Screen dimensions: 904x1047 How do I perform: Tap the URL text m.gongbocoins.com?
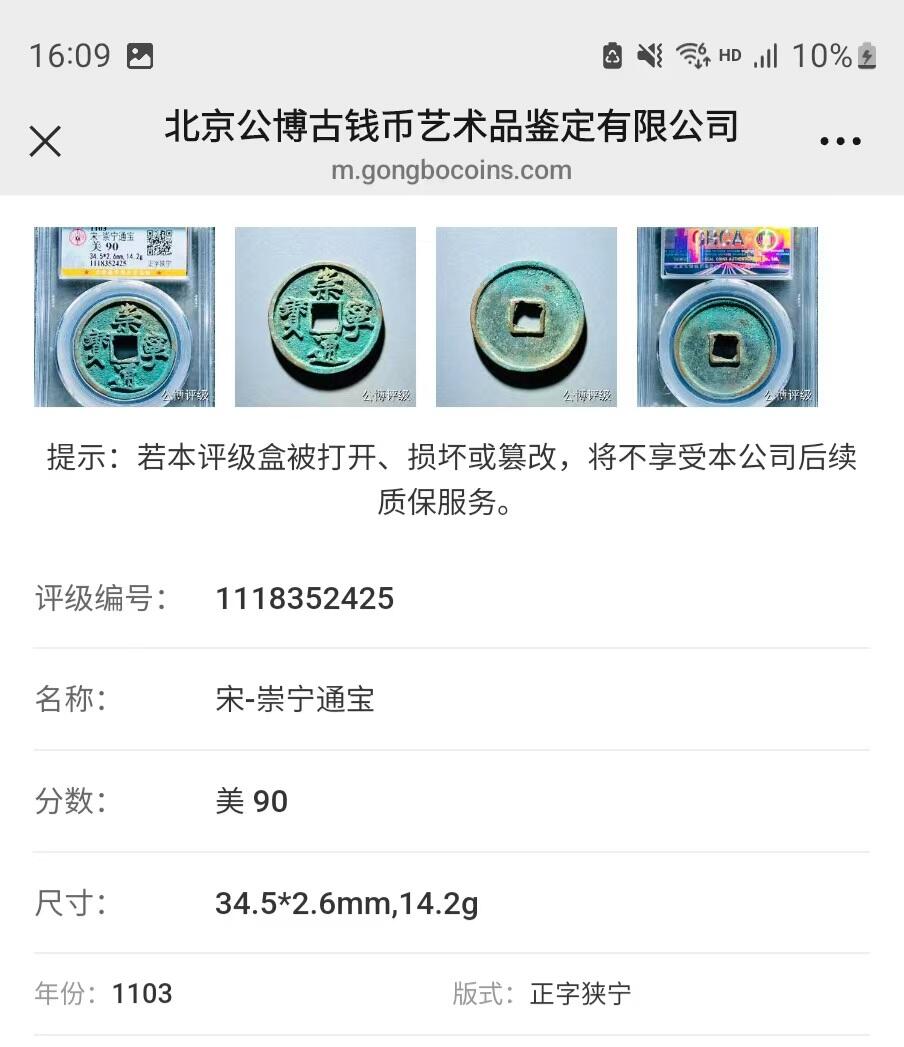click(452, 171)
